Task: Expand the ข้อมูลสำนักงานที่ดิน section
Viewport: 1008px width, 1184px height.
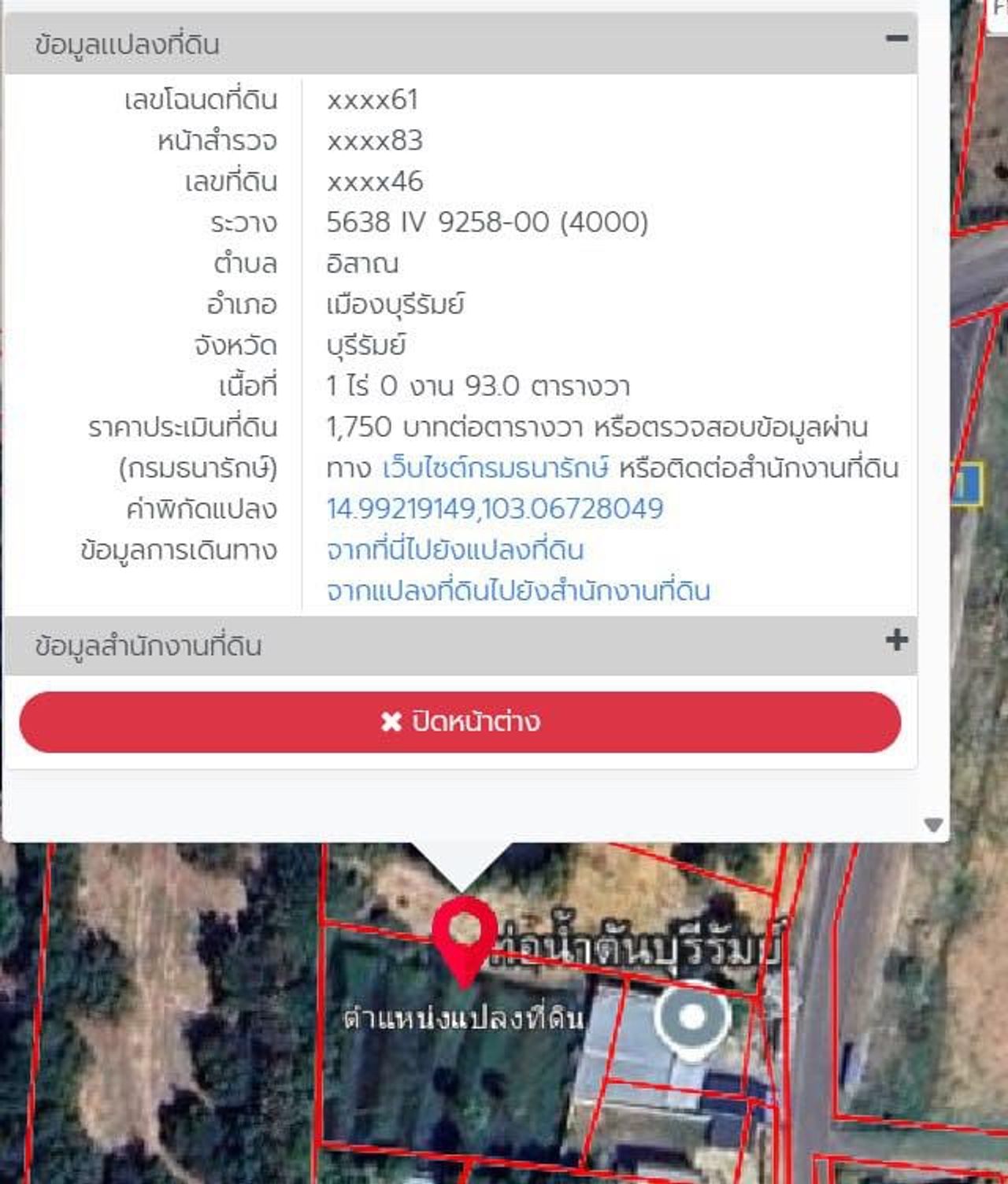Action: (x=896, y=641)
